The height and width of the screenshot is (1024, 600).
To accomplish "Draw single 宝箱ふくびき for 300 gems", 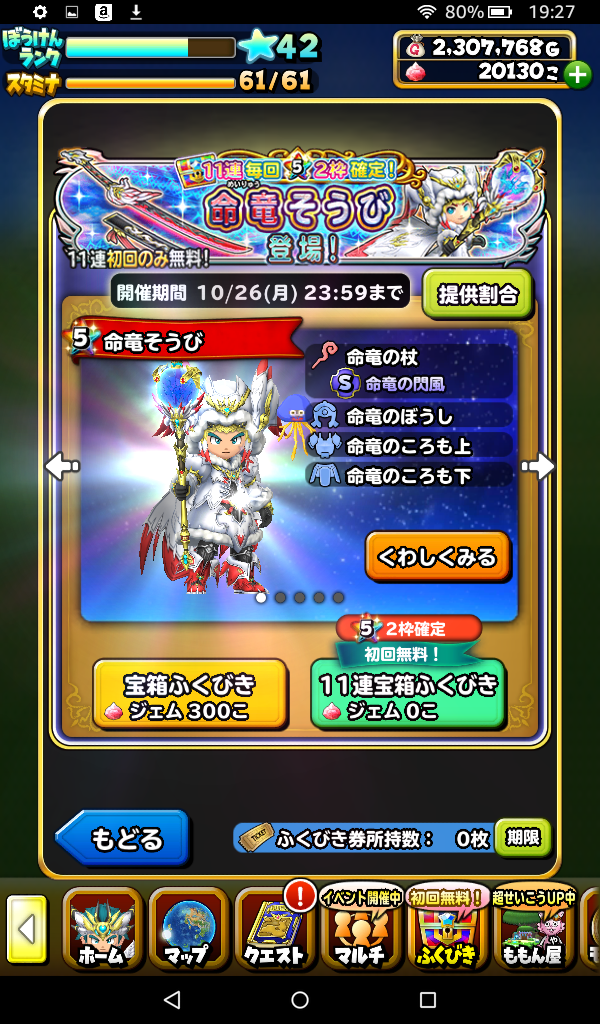I will 190,695.
